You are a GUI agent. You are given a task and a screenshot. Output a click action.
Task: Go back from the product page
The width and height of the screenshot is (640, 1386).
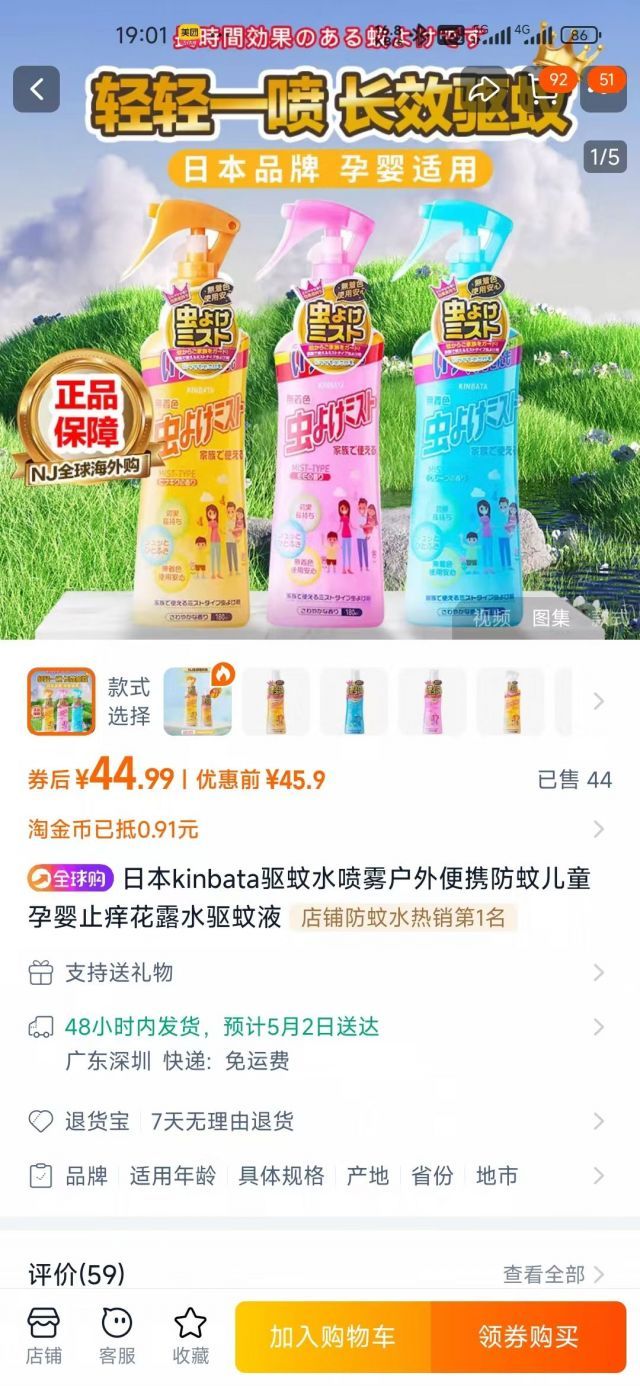point(37,90)
